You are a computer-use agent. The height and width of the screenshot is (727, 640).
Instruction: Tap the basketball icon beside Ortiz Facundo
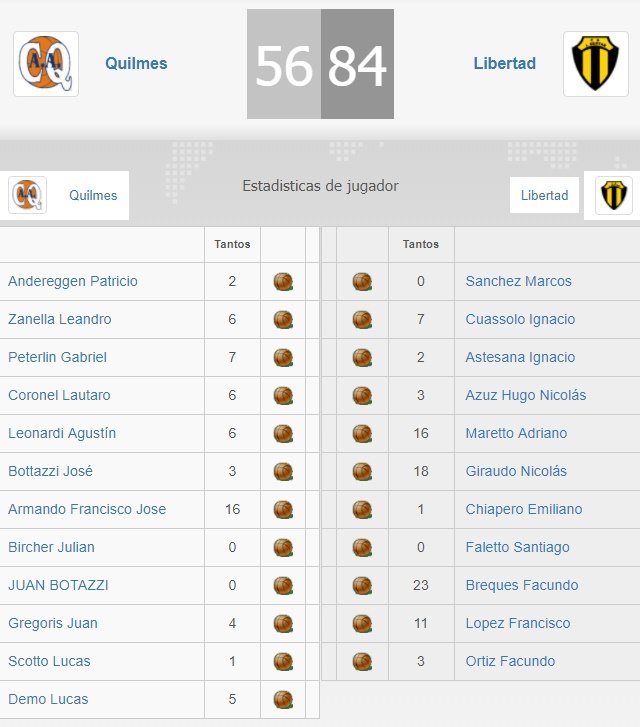pos(362,661)
